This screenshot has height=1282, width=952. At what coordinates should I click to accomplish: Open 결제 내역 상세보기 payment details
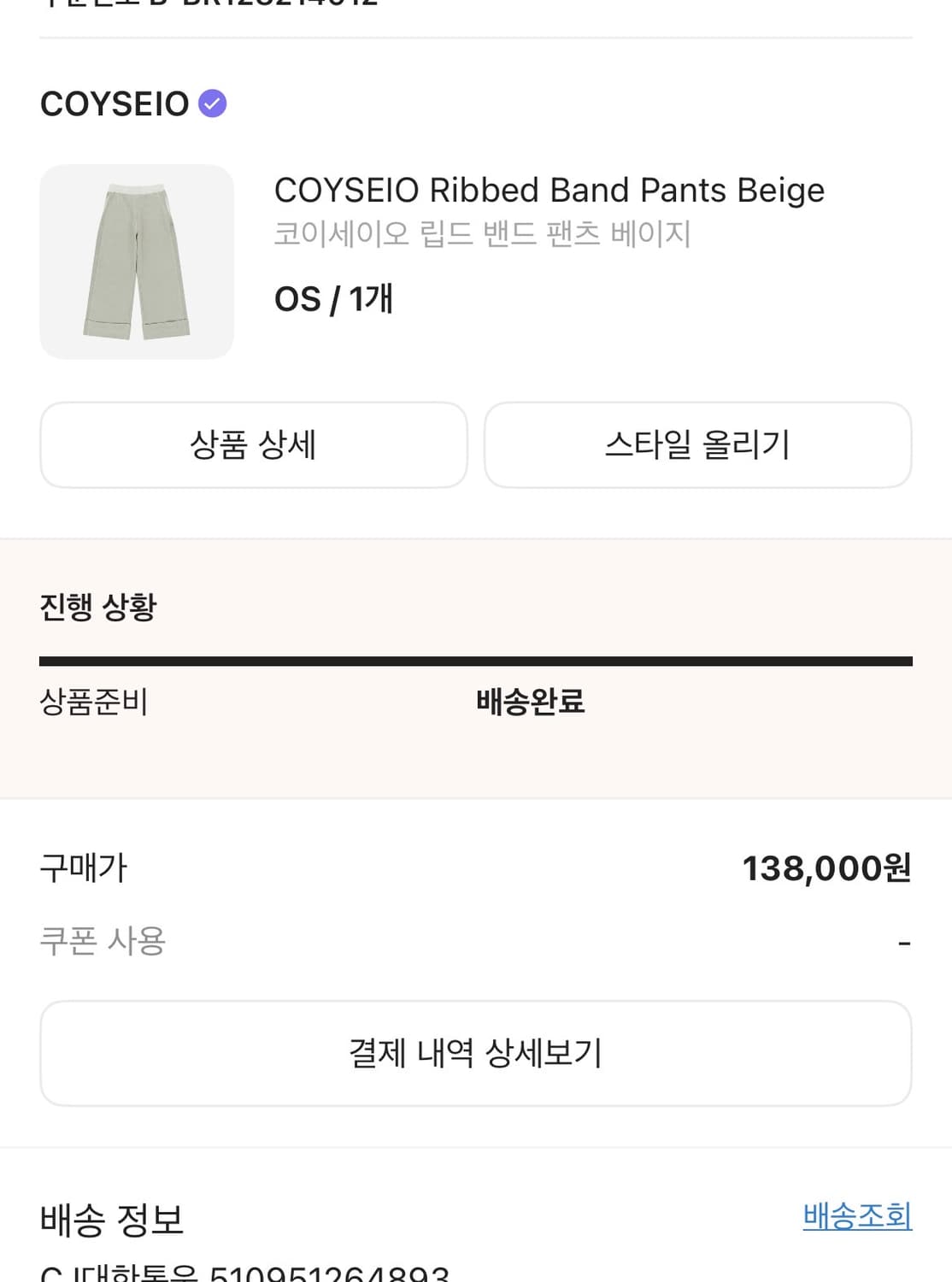476,1053
